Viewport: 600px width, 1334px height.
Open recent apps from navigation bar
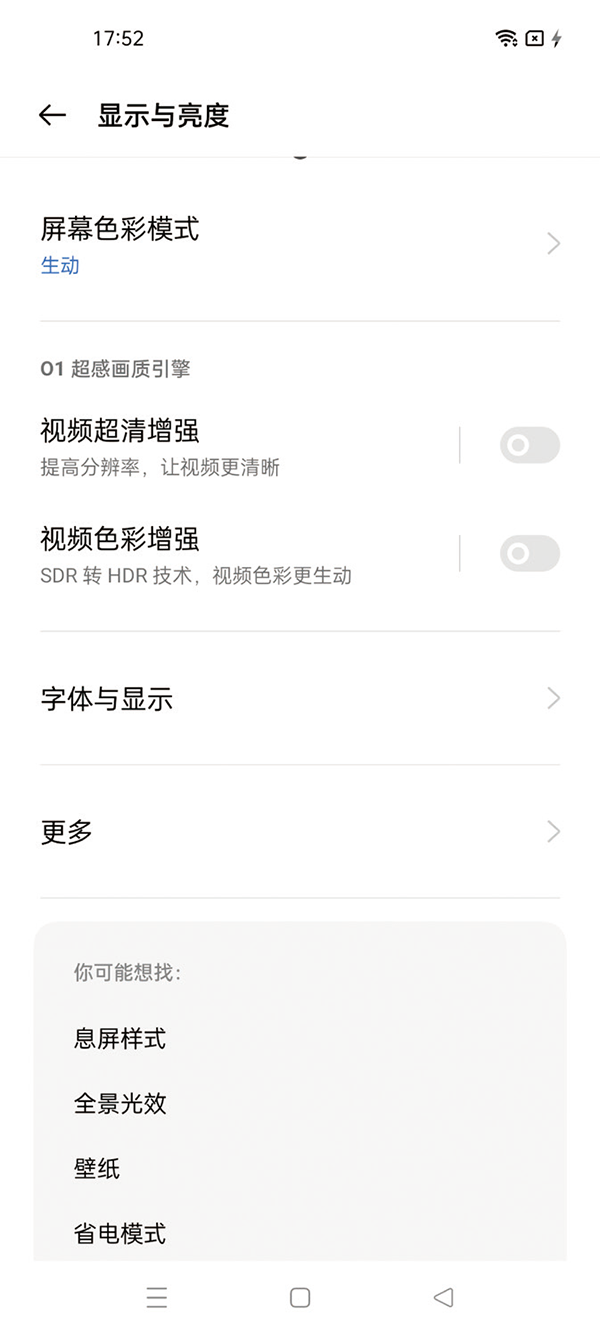click(156, 1298)
